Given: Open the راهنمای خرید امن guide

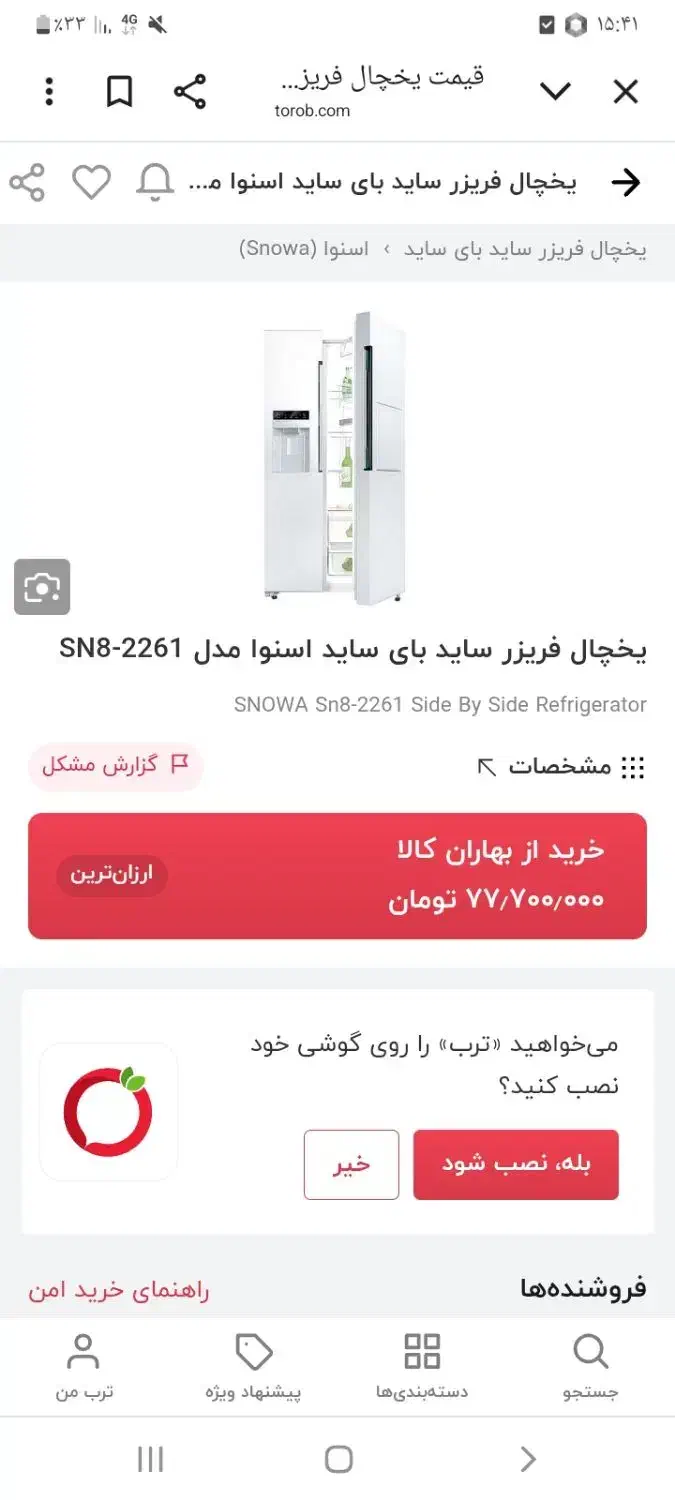Looking at the screenshot, I should 118,1290.
